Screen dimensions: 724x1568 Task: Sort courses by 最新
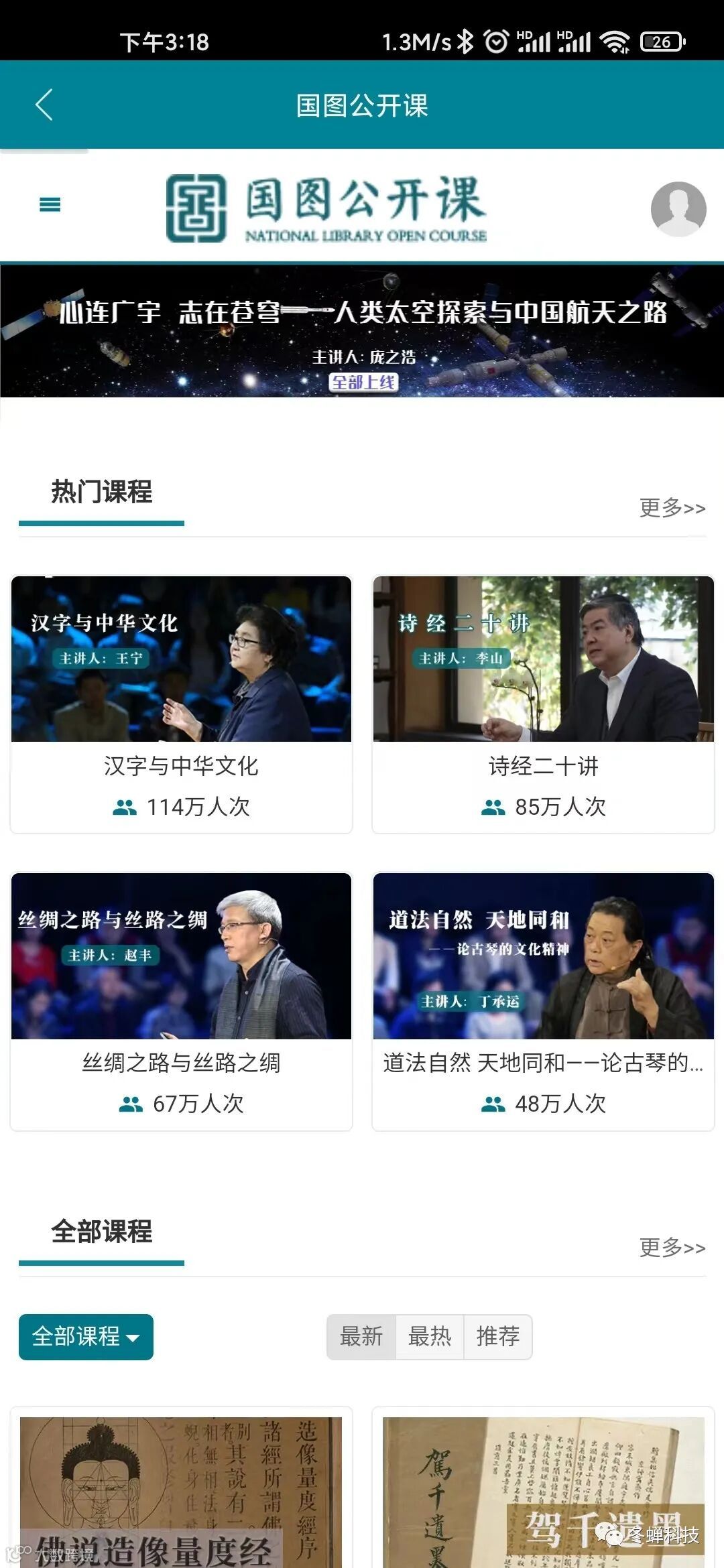coord(361,1337)
